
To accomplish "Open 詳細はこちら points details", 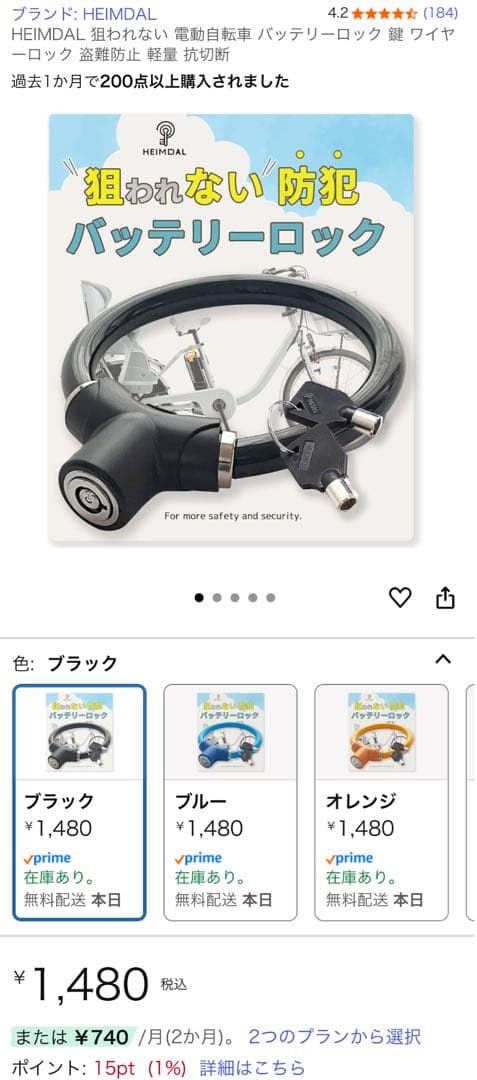I will coord(253,1068).
